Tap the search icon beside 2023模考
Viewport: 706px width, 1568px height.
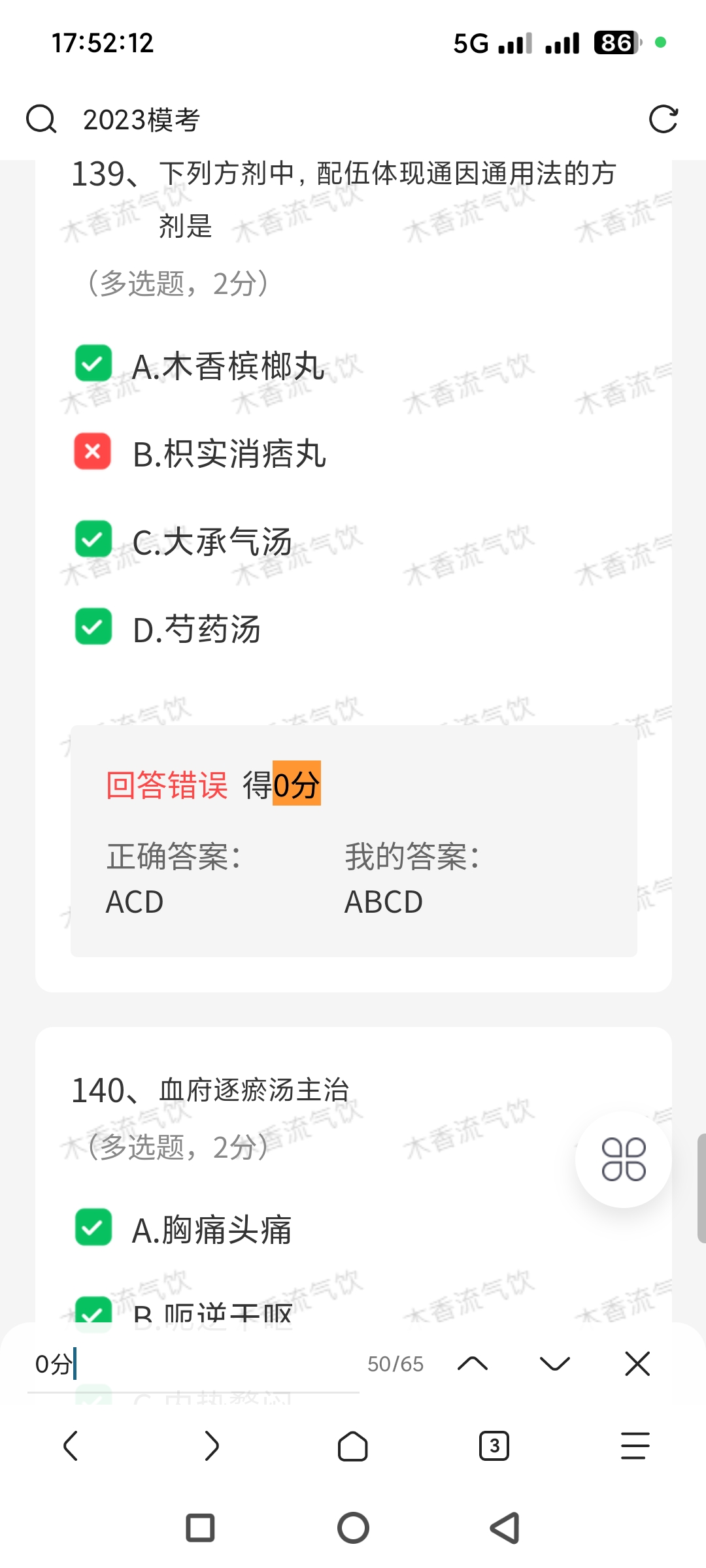[x=41, y=120]
